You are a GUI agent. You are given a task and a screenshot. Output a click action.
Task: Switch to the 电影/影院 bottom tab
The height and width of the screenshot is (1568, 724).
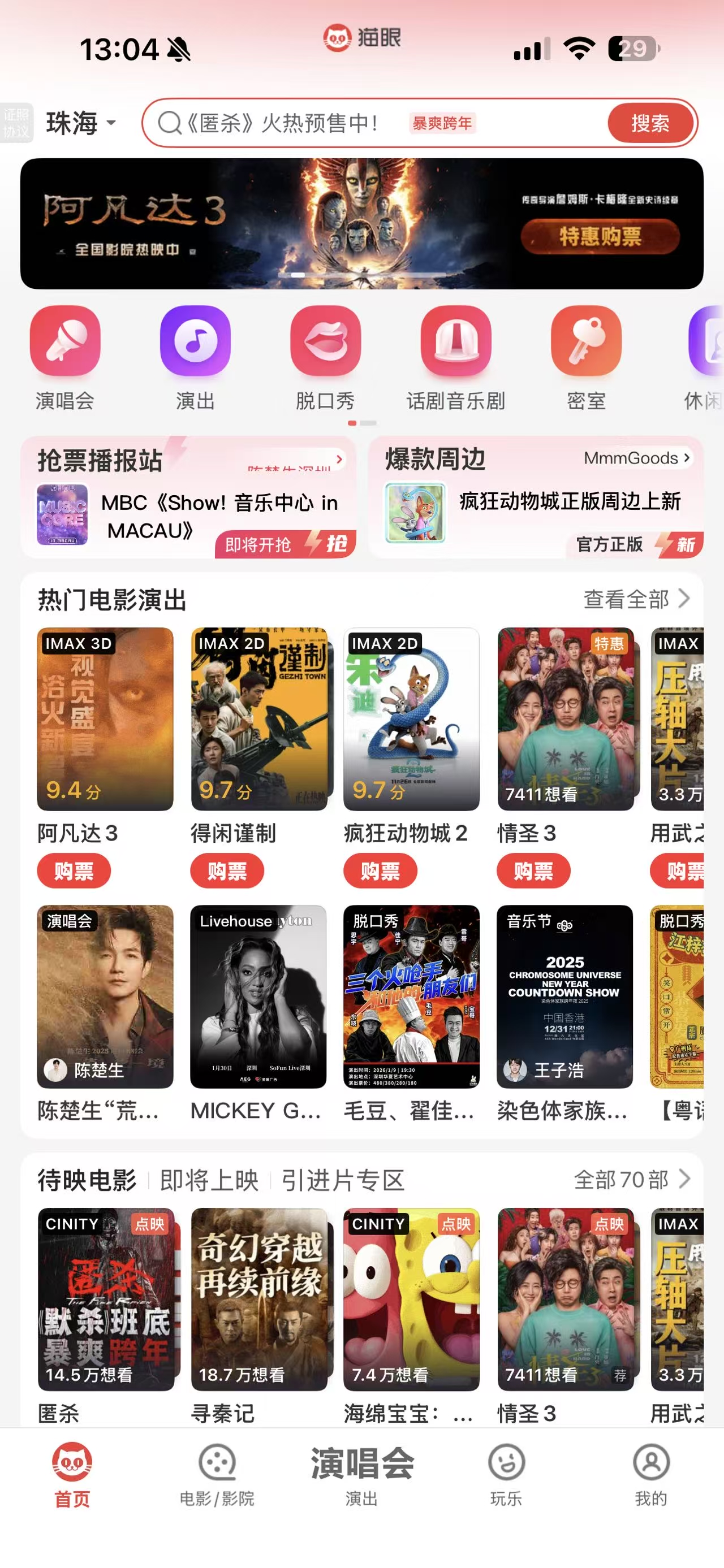point(217,1474)
